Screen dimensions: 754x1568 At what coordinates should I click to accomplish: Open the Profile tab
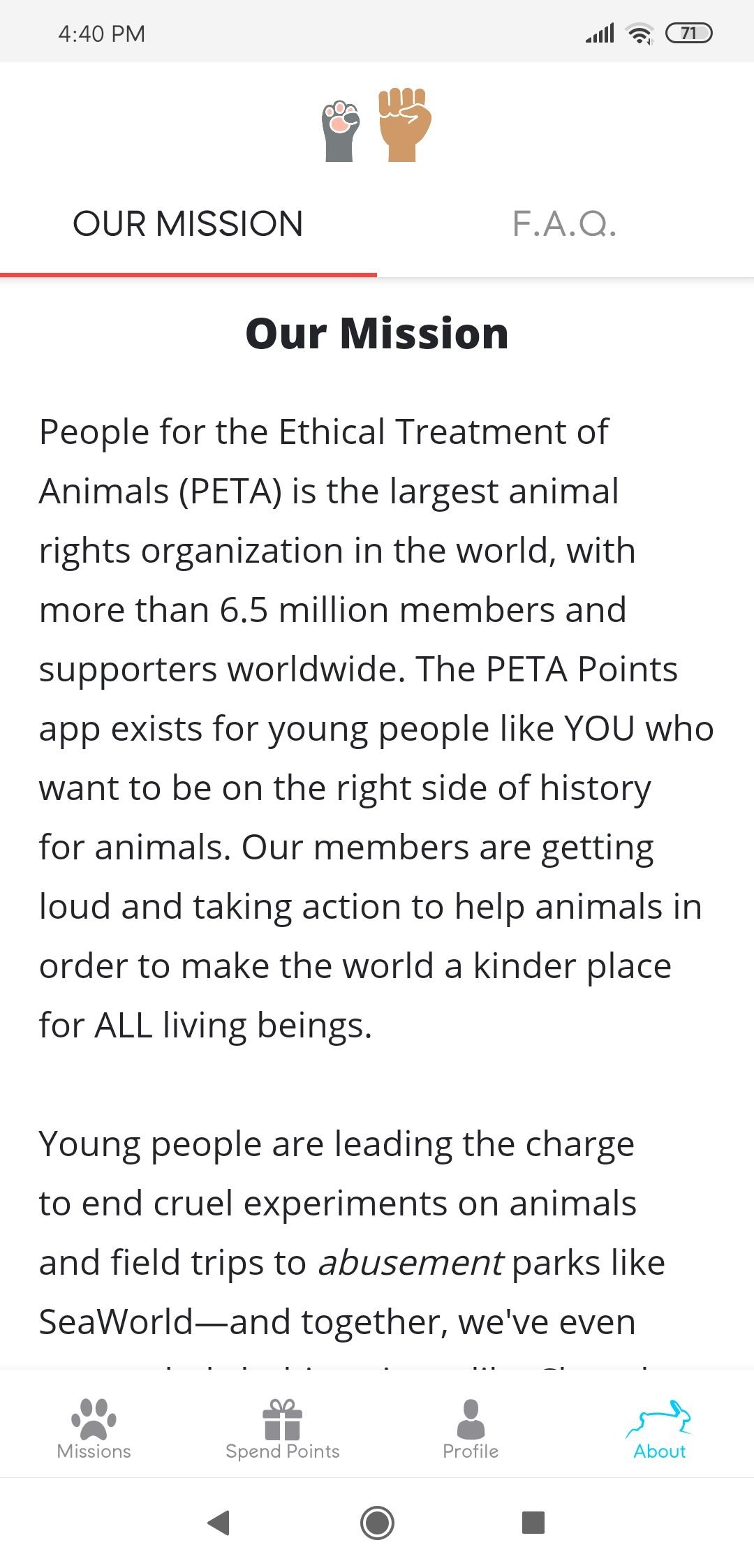[x=471, y=1428]
